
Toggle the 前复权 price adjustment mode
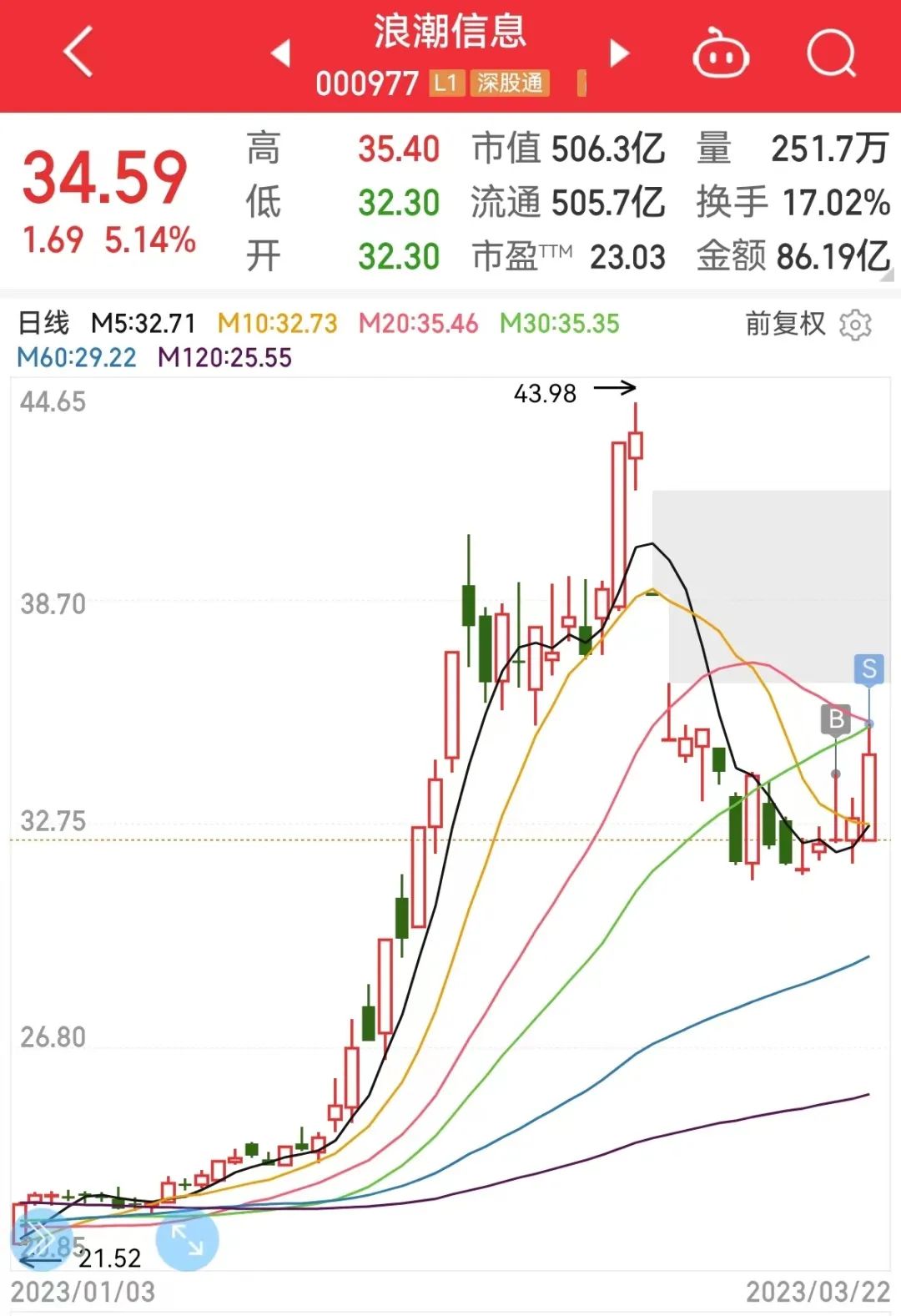point(783,324)
